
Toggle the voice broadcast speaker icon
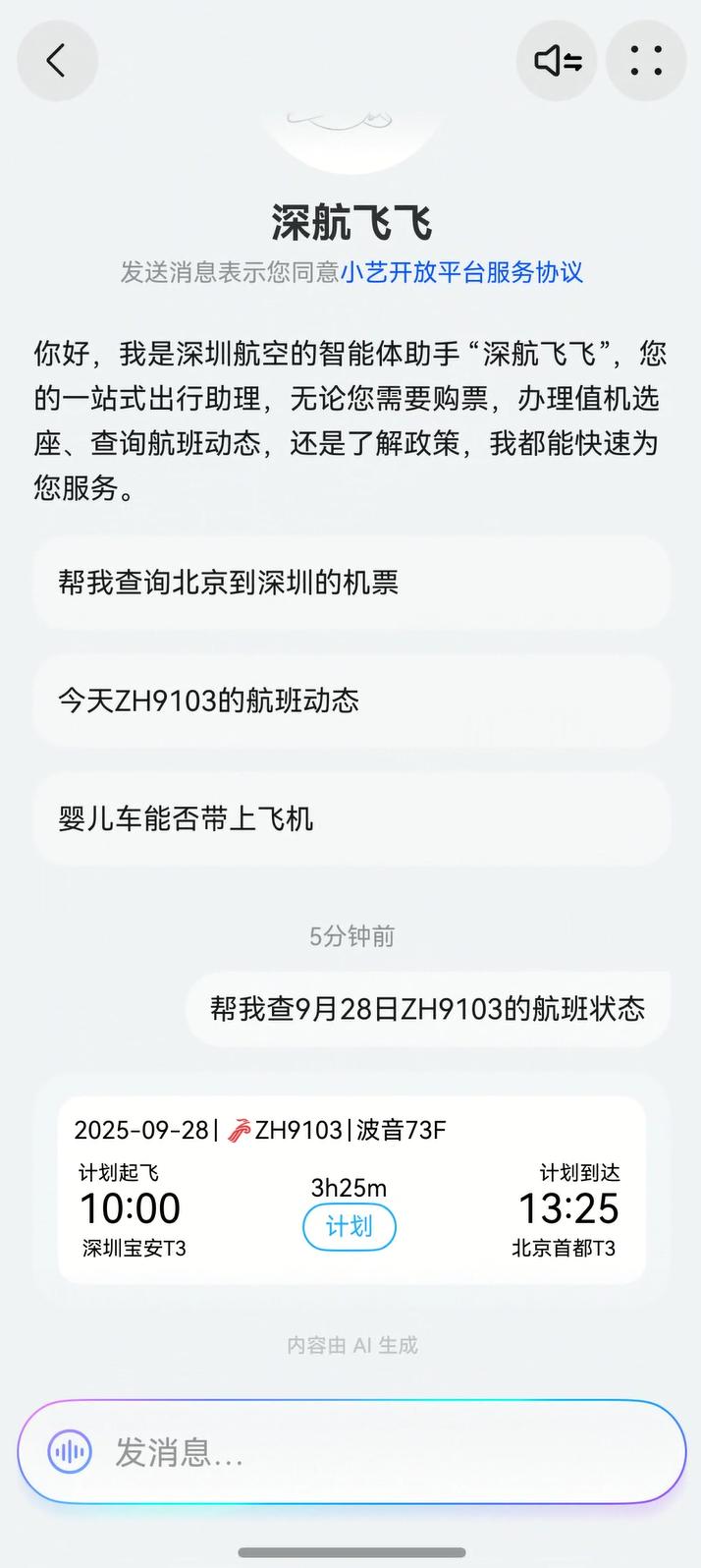tap(557, 61)
